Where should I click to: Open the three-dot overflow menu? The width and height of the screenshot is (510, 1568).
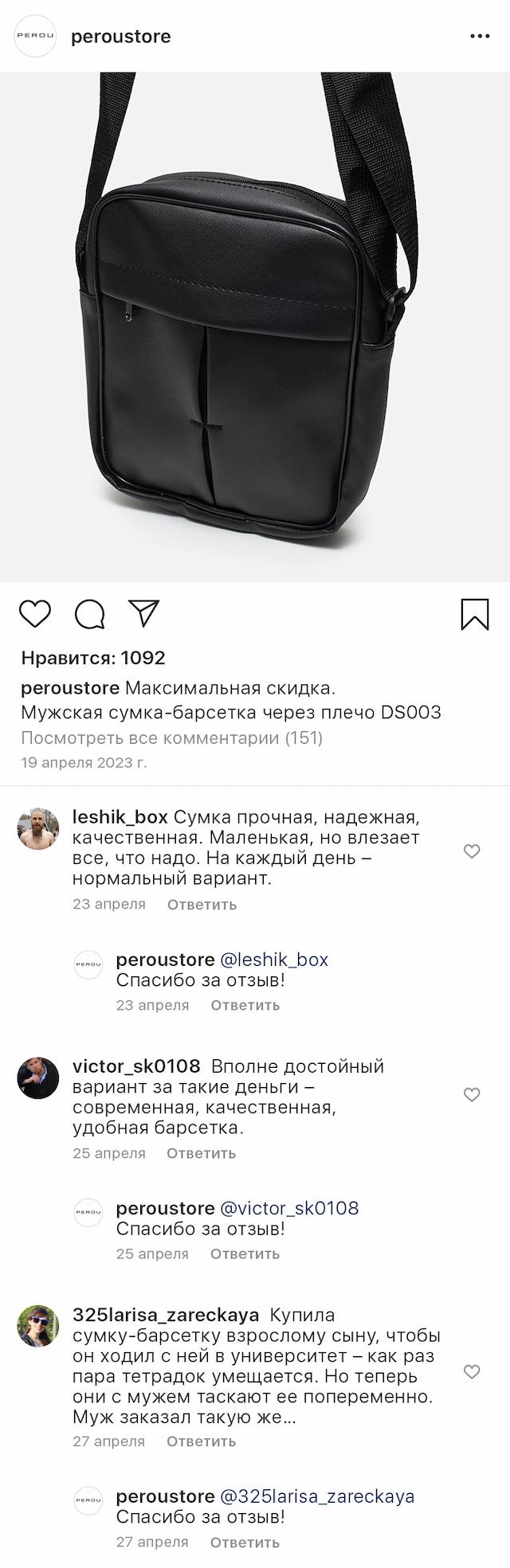pyautogui.click(x=480, y=37)
